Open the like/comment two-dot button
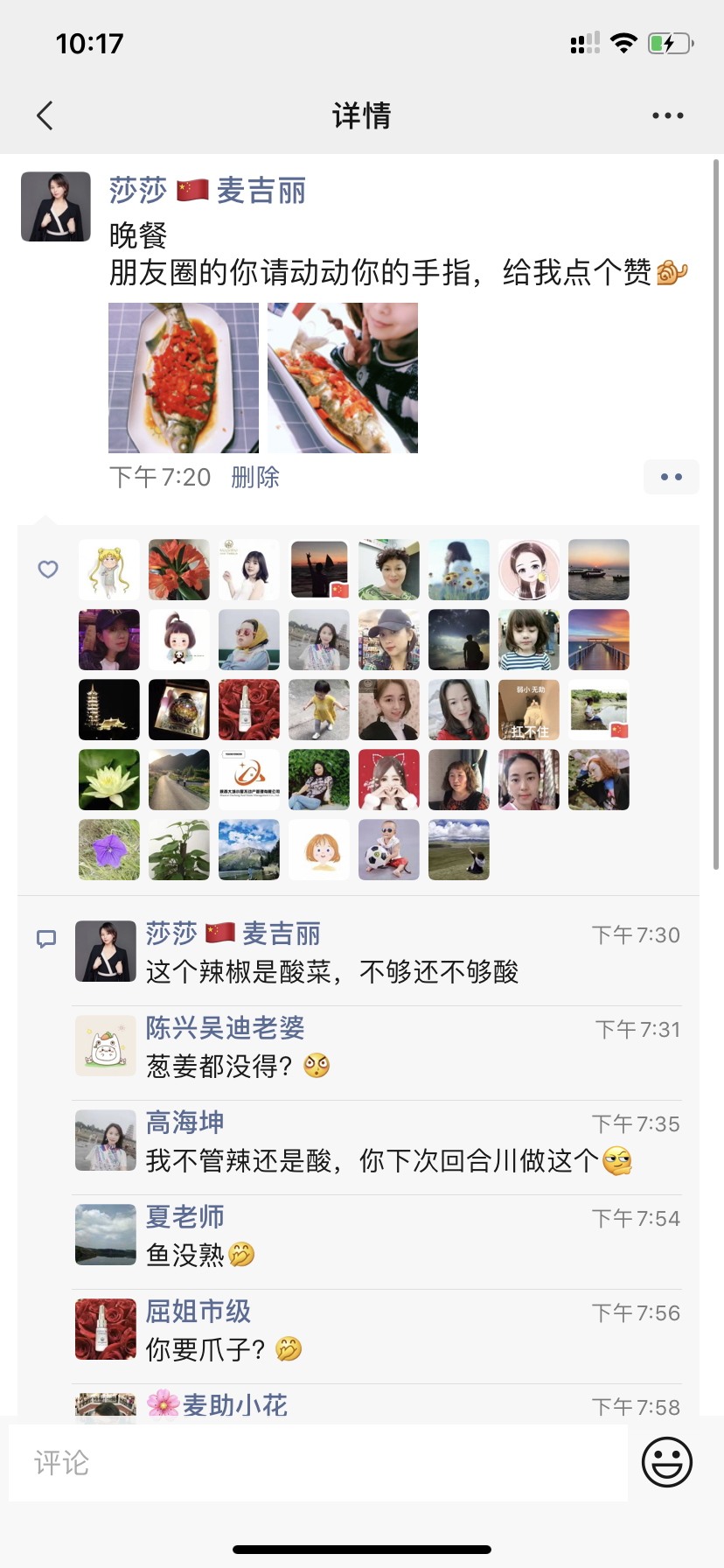Screen dimensions: 724x1568 [x=672, y=477]
